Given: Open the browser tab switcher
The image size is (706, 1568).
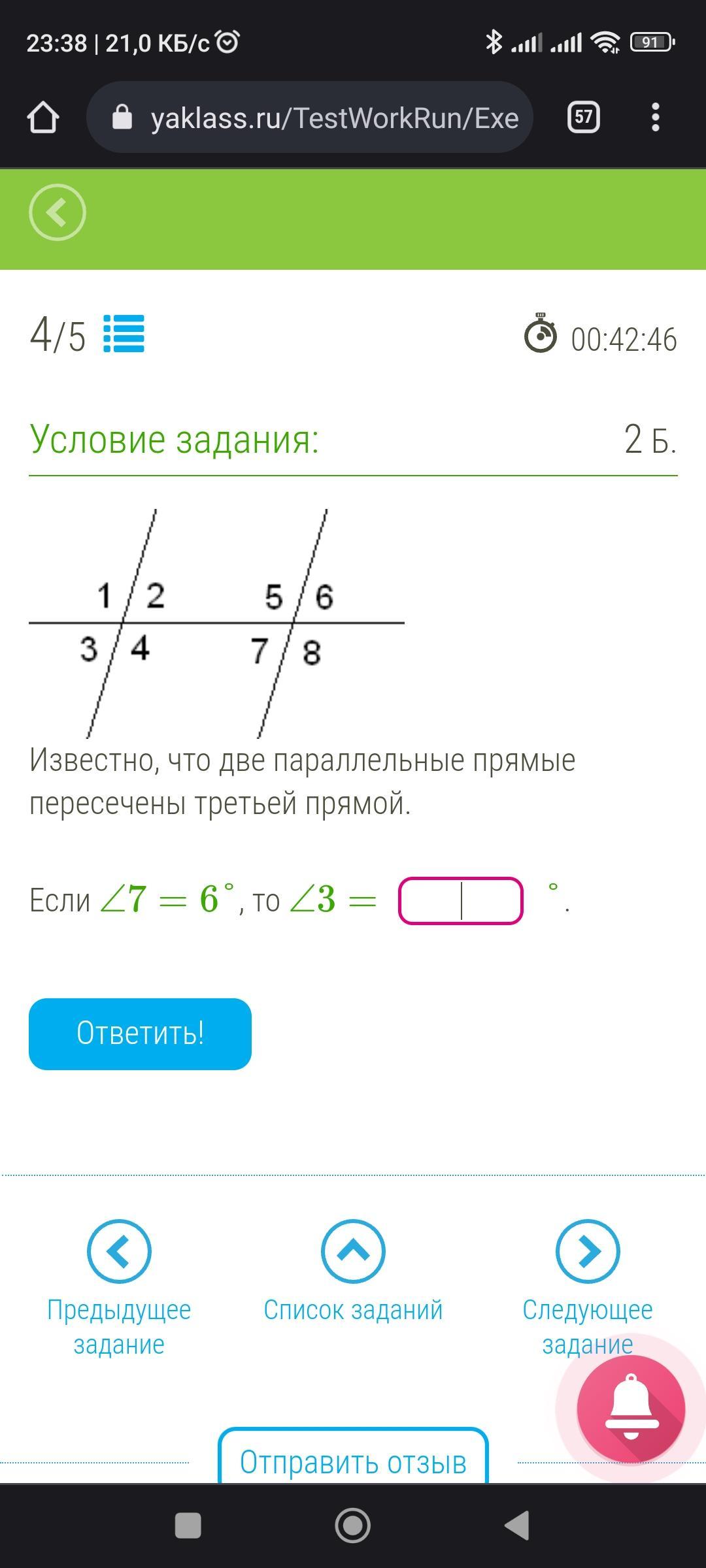Looking at the screenshot, I should (x=583, y=118).
